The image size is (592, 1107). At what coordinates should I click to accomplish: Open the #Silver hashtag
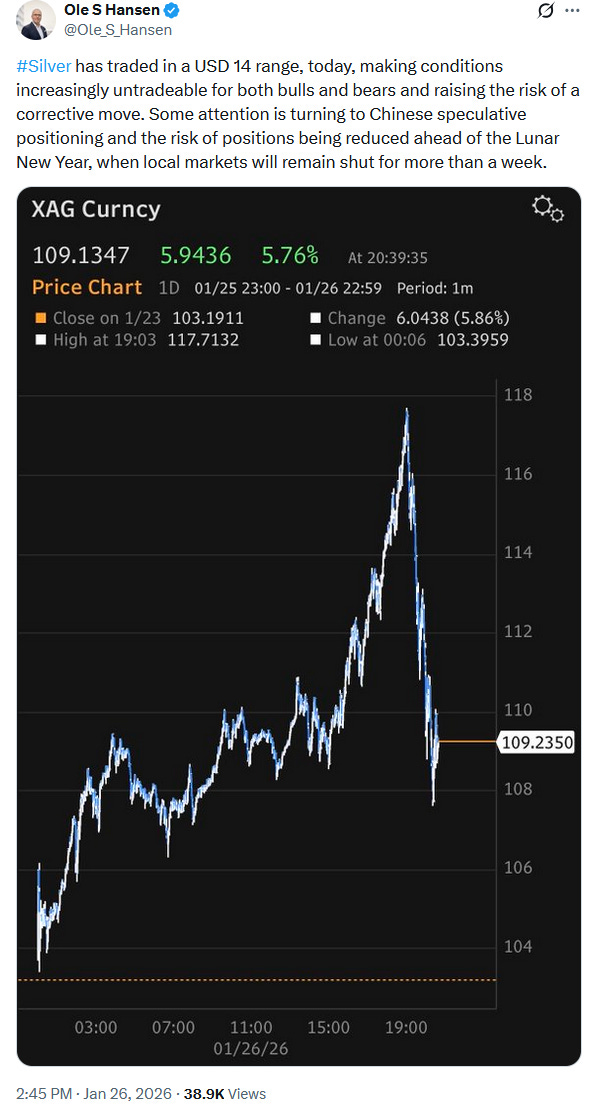pos(44,67)
